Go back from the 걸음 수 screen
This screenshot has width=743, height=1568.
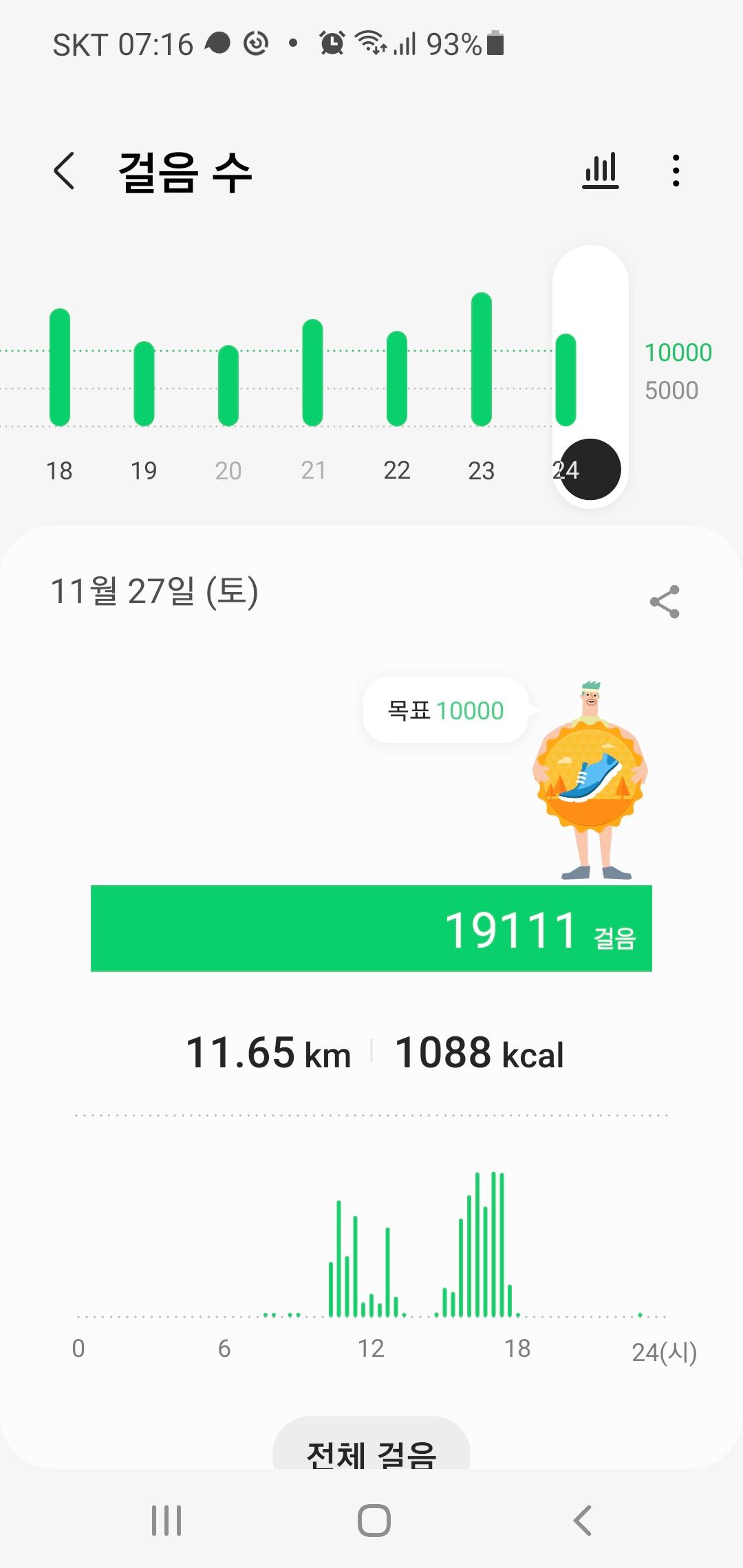[64, 171]
